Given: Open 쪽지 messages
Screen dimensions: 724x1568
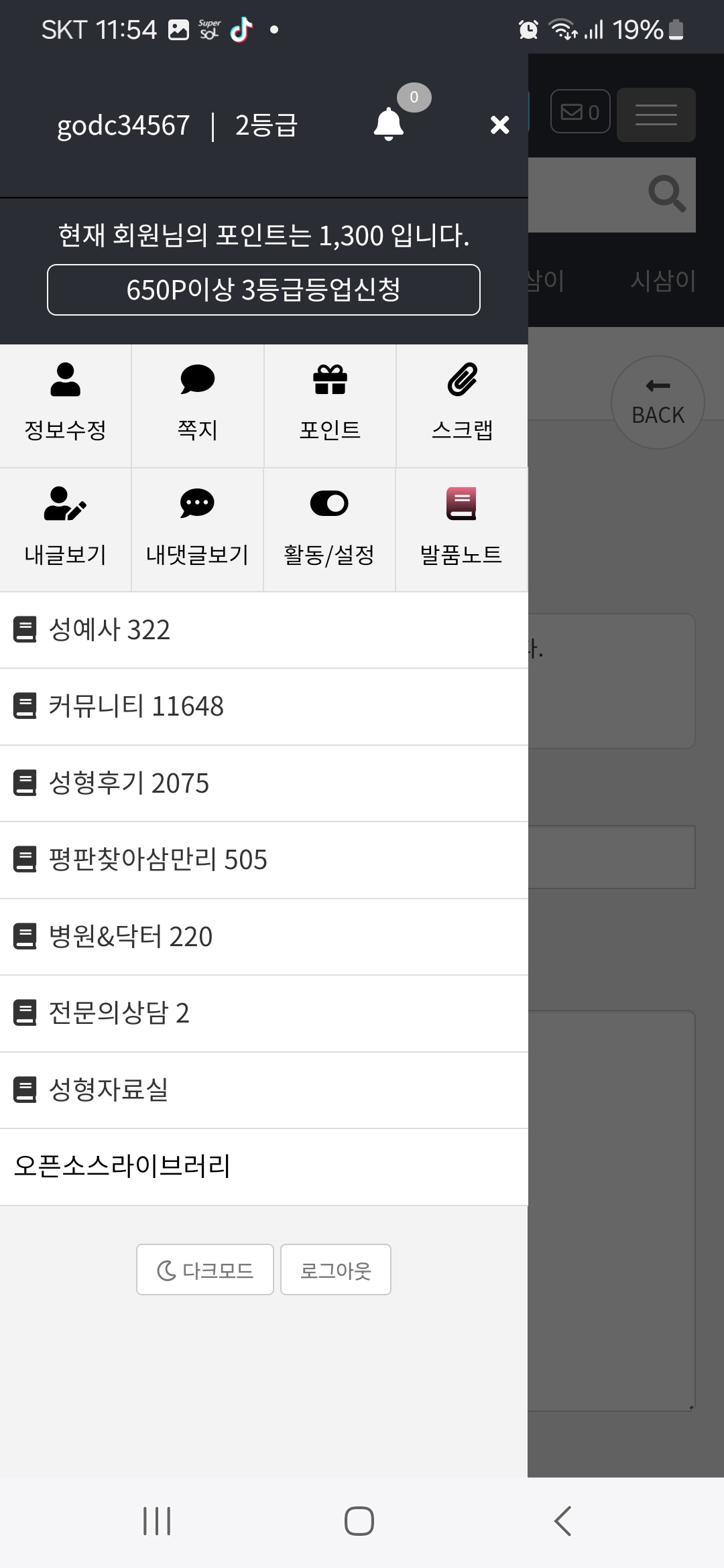Looking at the screenshot, I should pyautogui.click(x=197, y=405).
